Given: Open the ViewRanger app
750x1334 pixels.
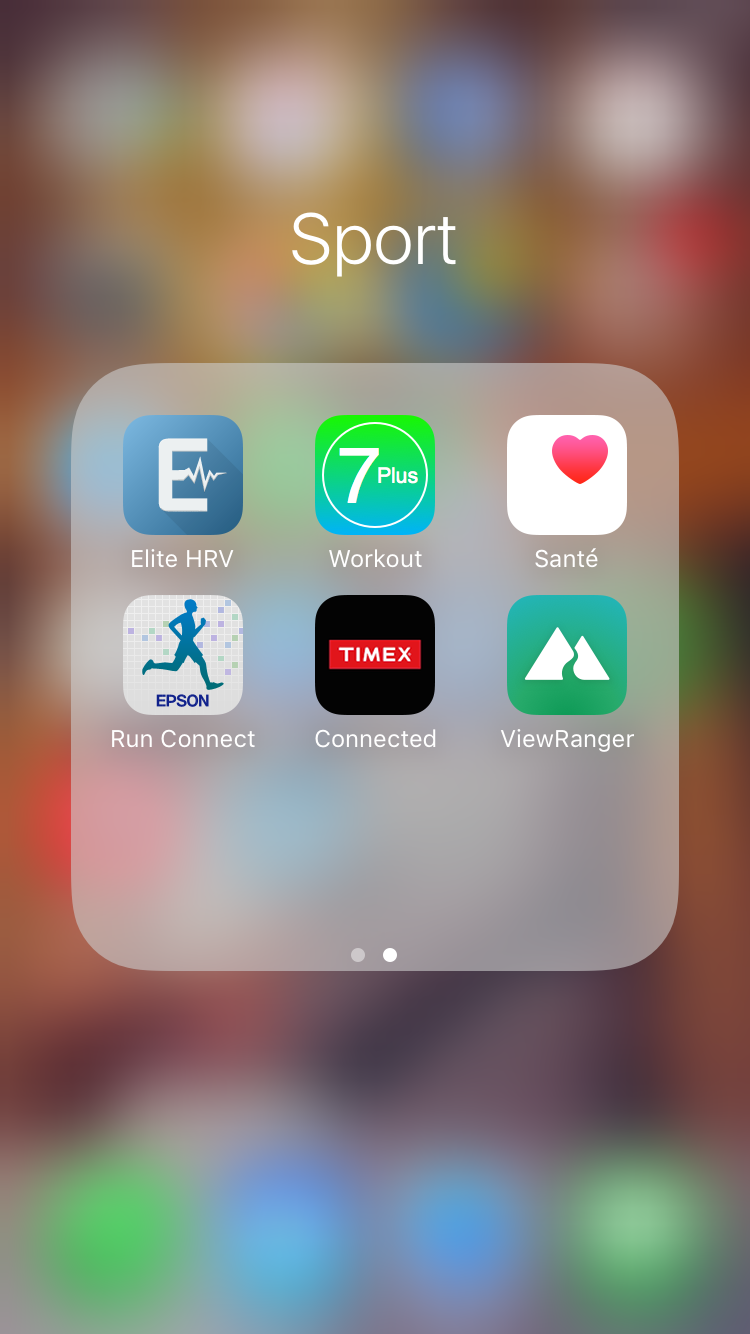Looking at the screenshot, I should [567, 655].
